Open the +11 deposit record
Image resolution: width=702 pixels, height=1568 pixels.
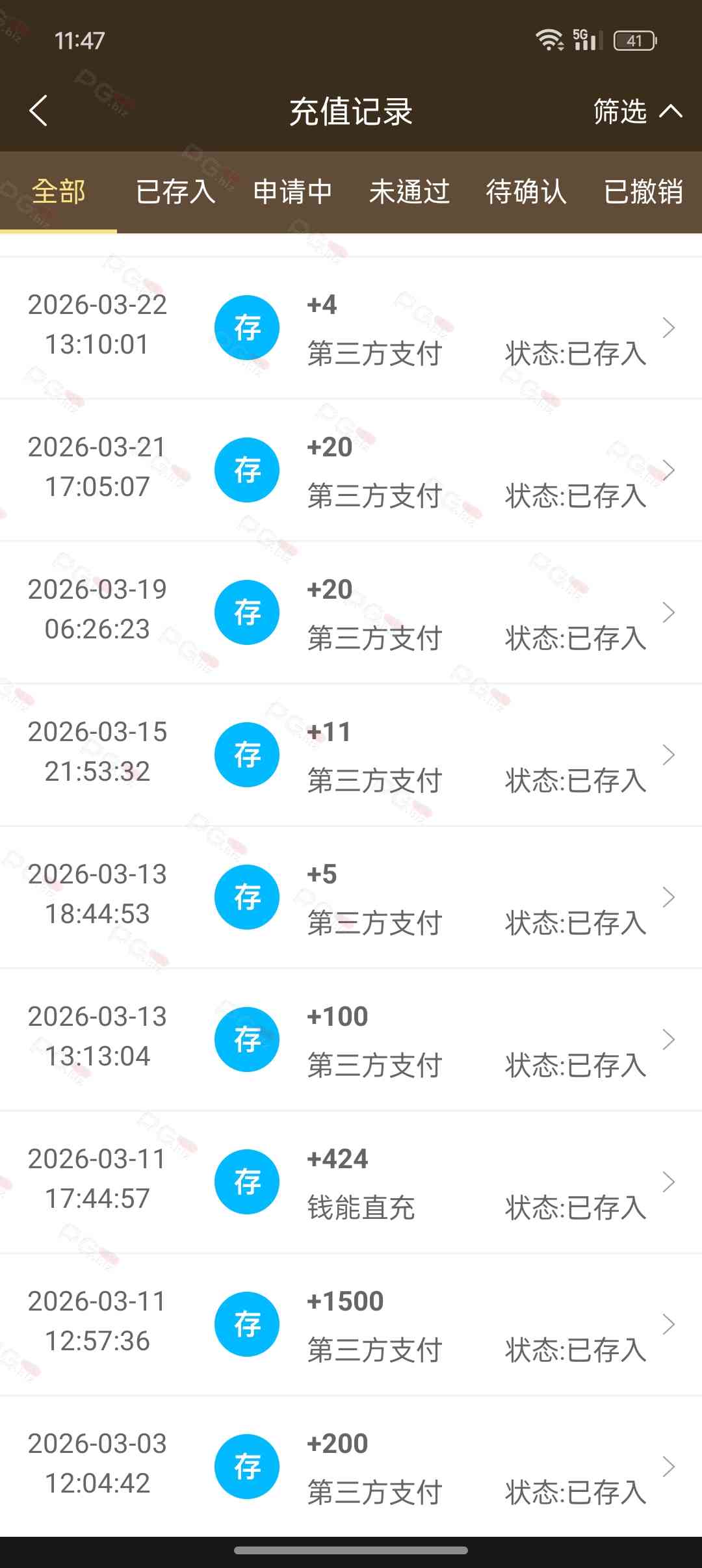(351, 755)
